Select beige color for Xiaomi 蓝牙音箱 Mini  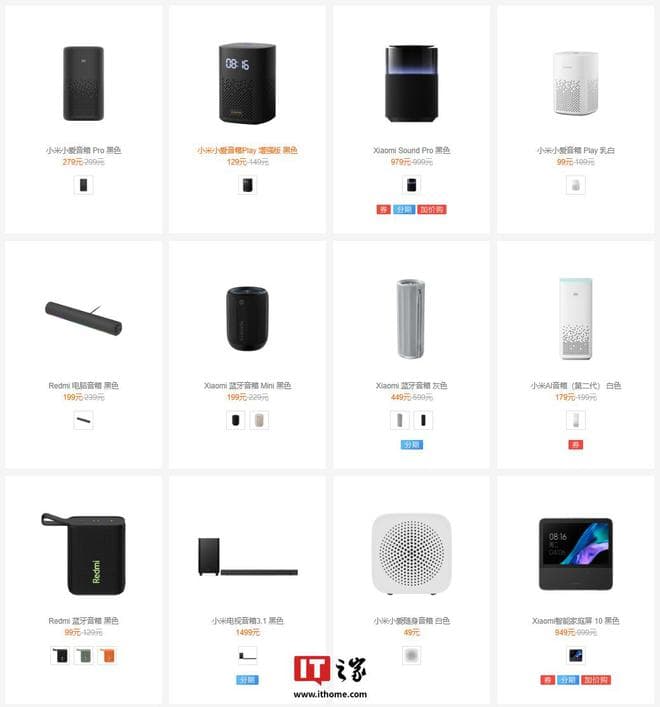[259, 420]
